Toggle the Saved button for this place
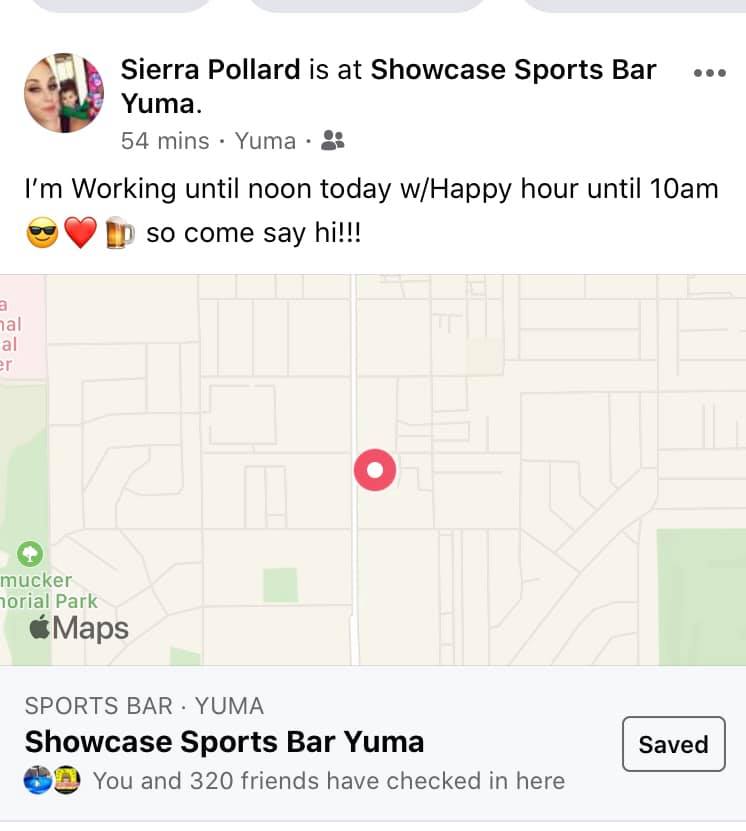The image size is (746, 831). pyautogui.click(x=673, y=744)
